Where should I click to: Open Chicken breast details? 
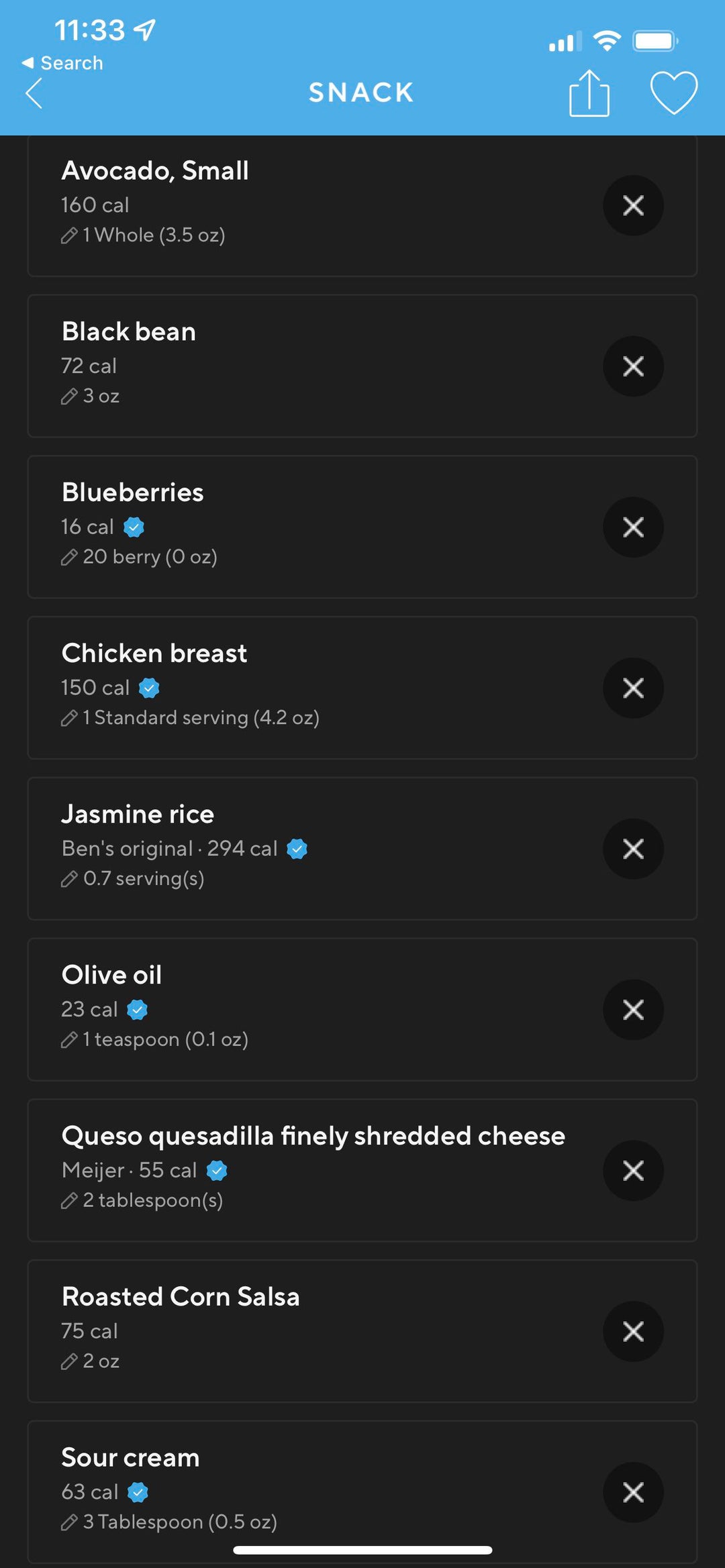(154, 654)
